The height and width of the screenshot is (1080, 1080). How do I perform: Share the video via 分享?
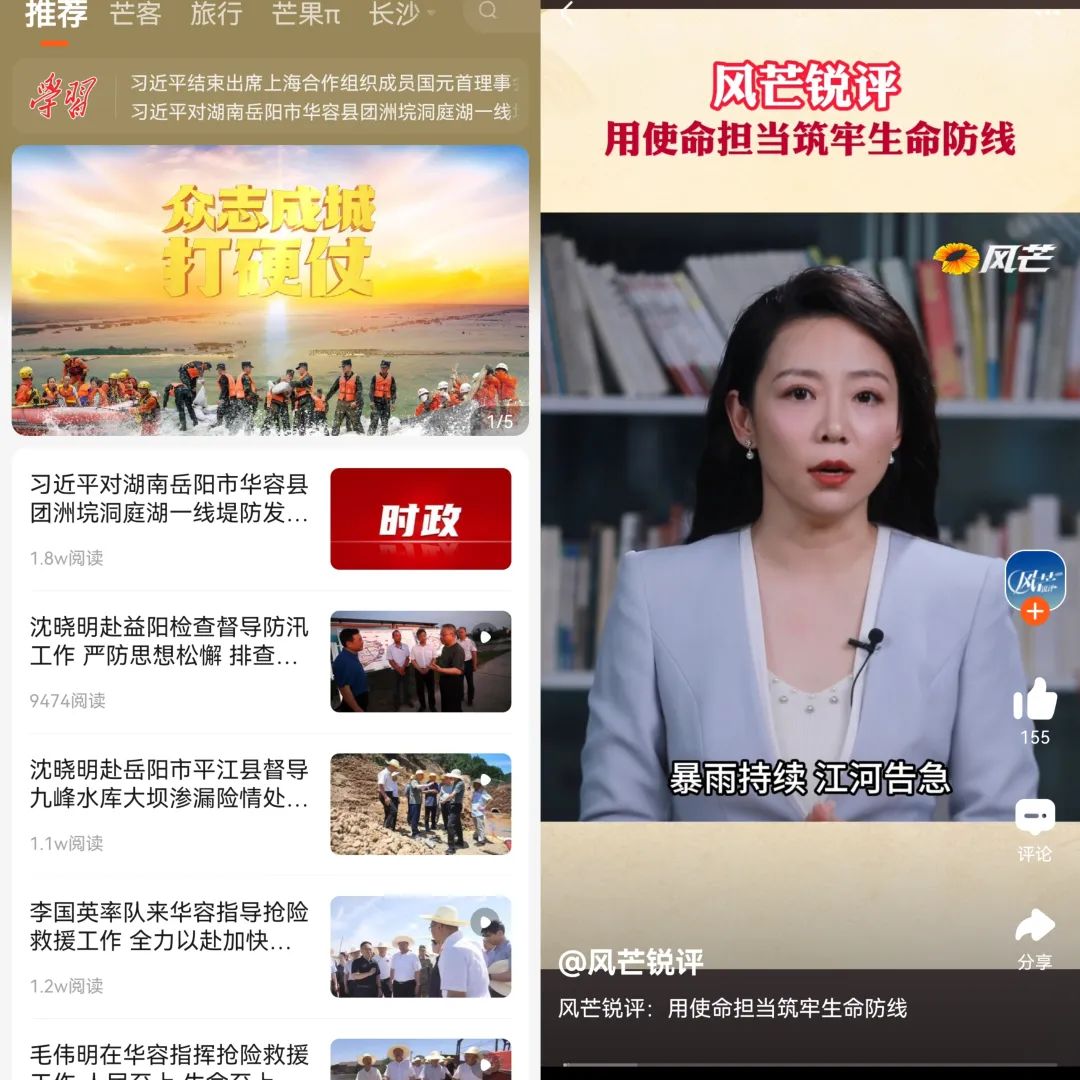pos(1035,938)
